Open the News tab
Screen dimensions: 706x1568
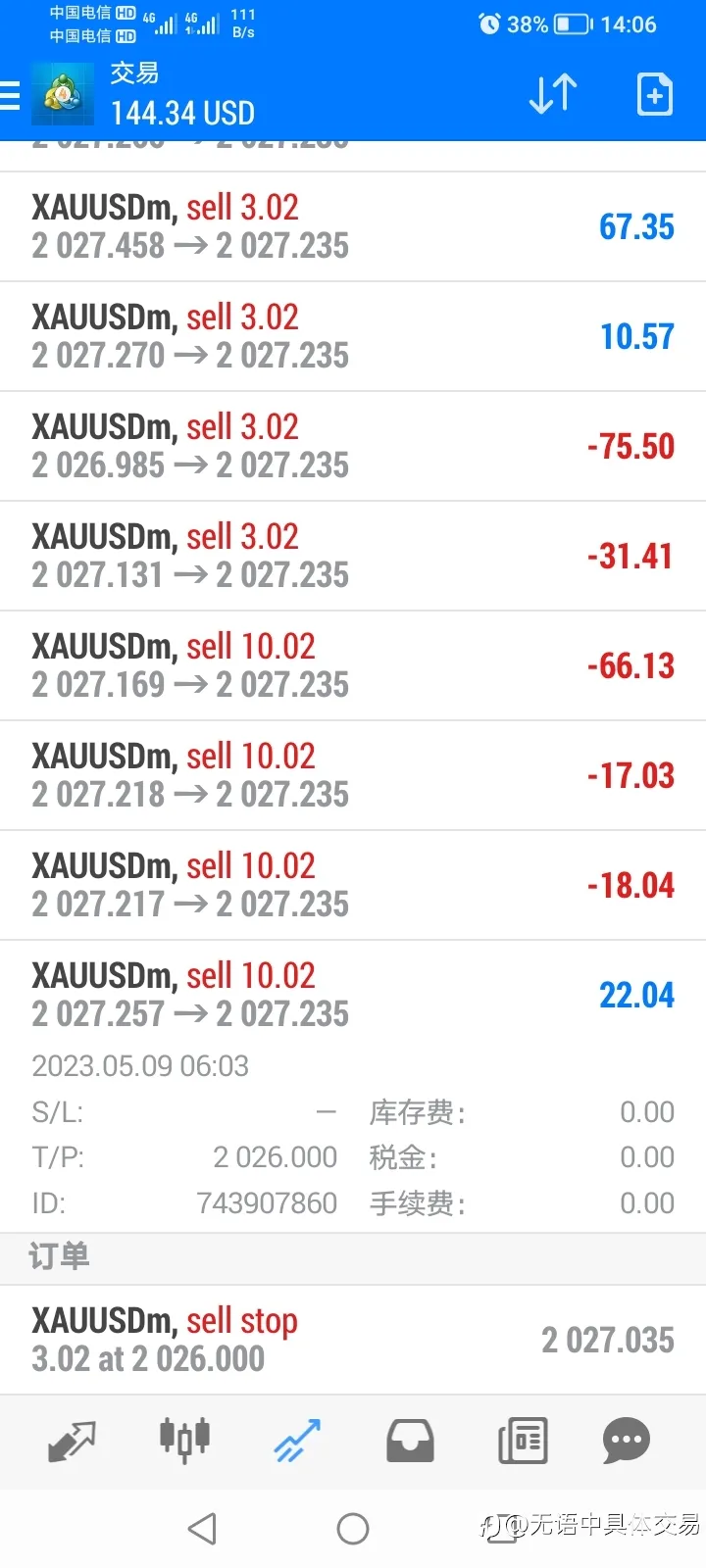point(523,1441)
